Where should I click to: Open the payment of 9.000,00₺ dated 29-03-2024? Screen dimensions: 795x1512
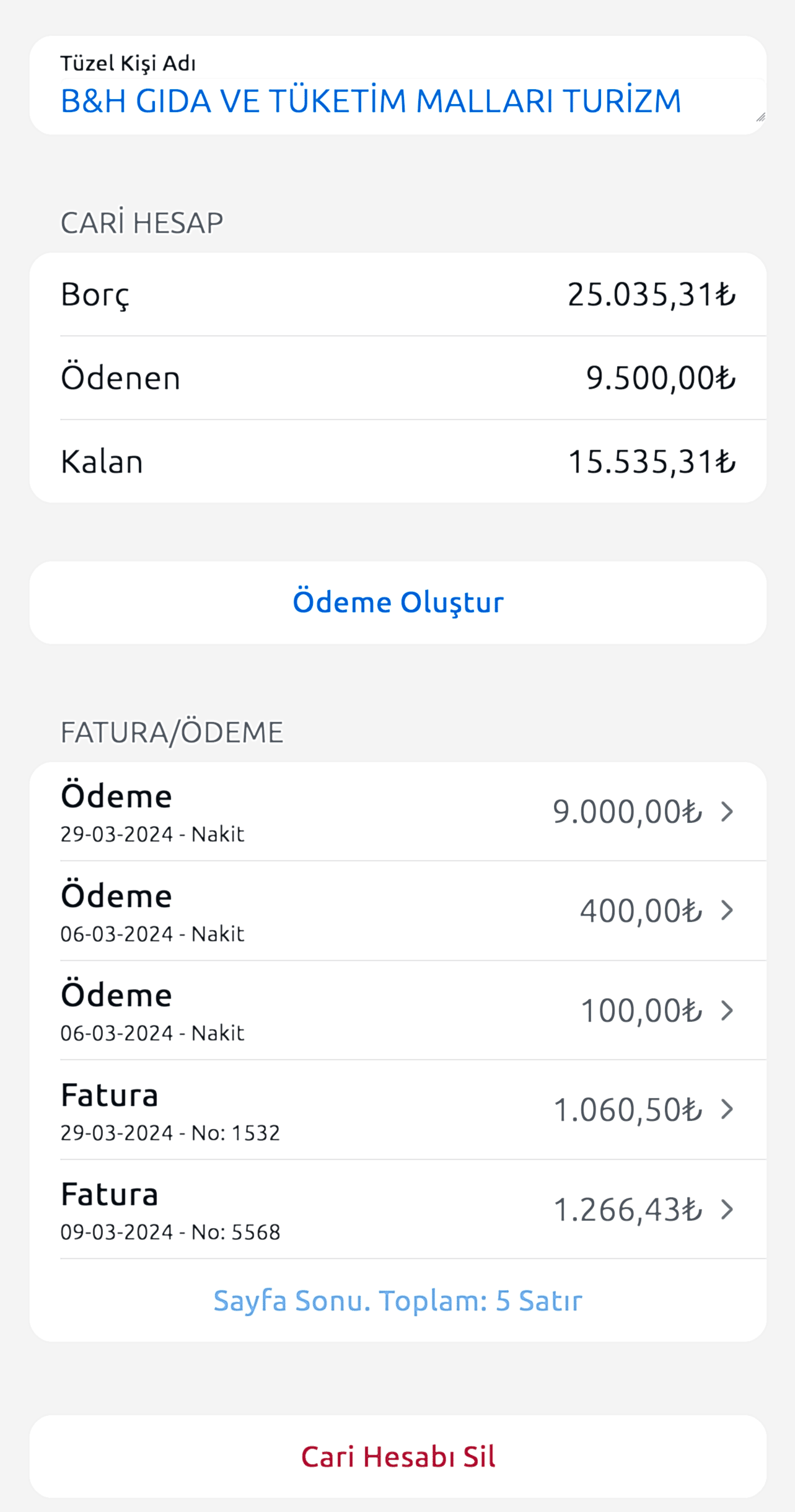(x=397, y=812)
